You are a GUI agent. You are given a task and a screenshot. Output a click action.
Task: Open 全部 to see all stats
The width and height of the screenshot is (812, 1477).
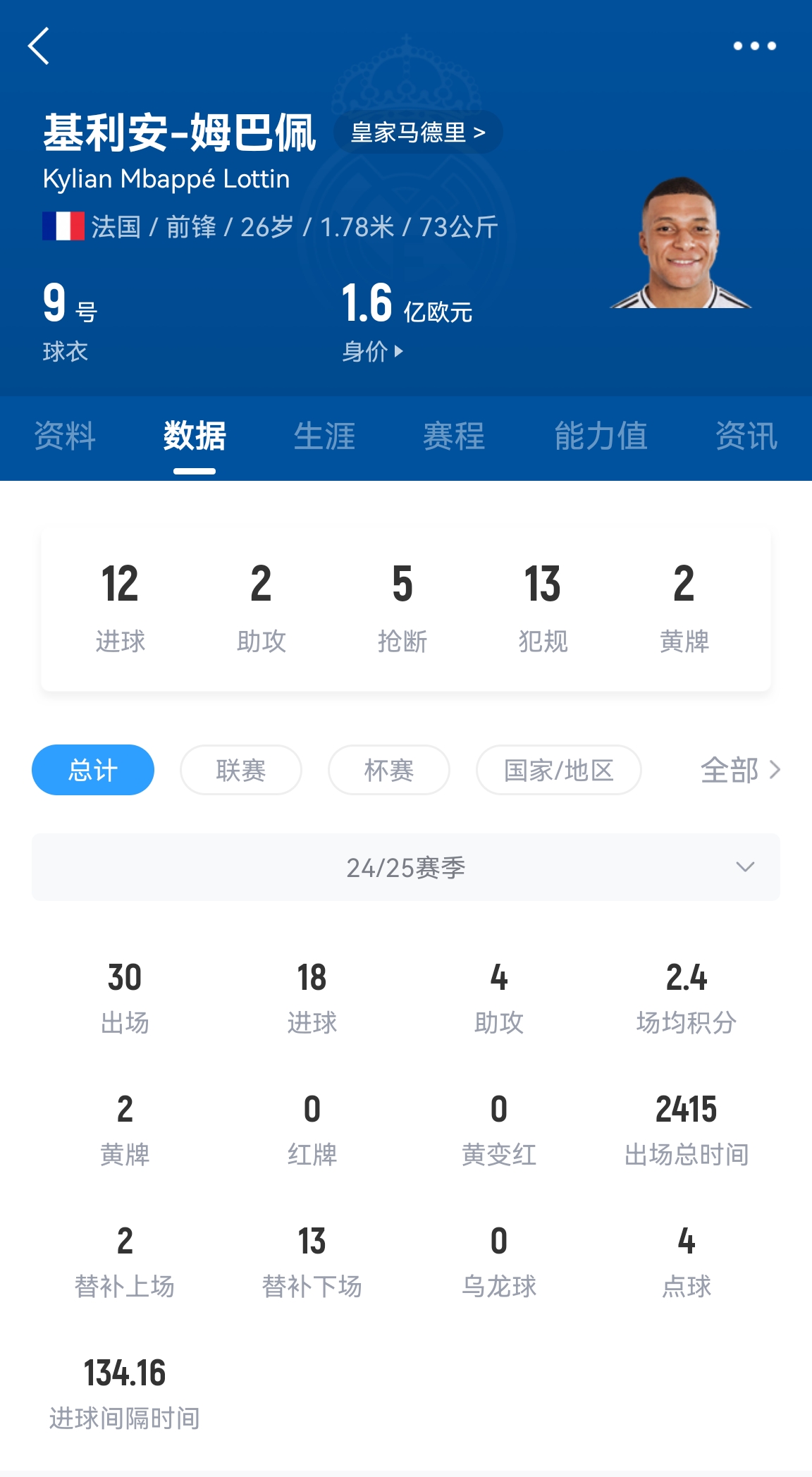point(740,770)
